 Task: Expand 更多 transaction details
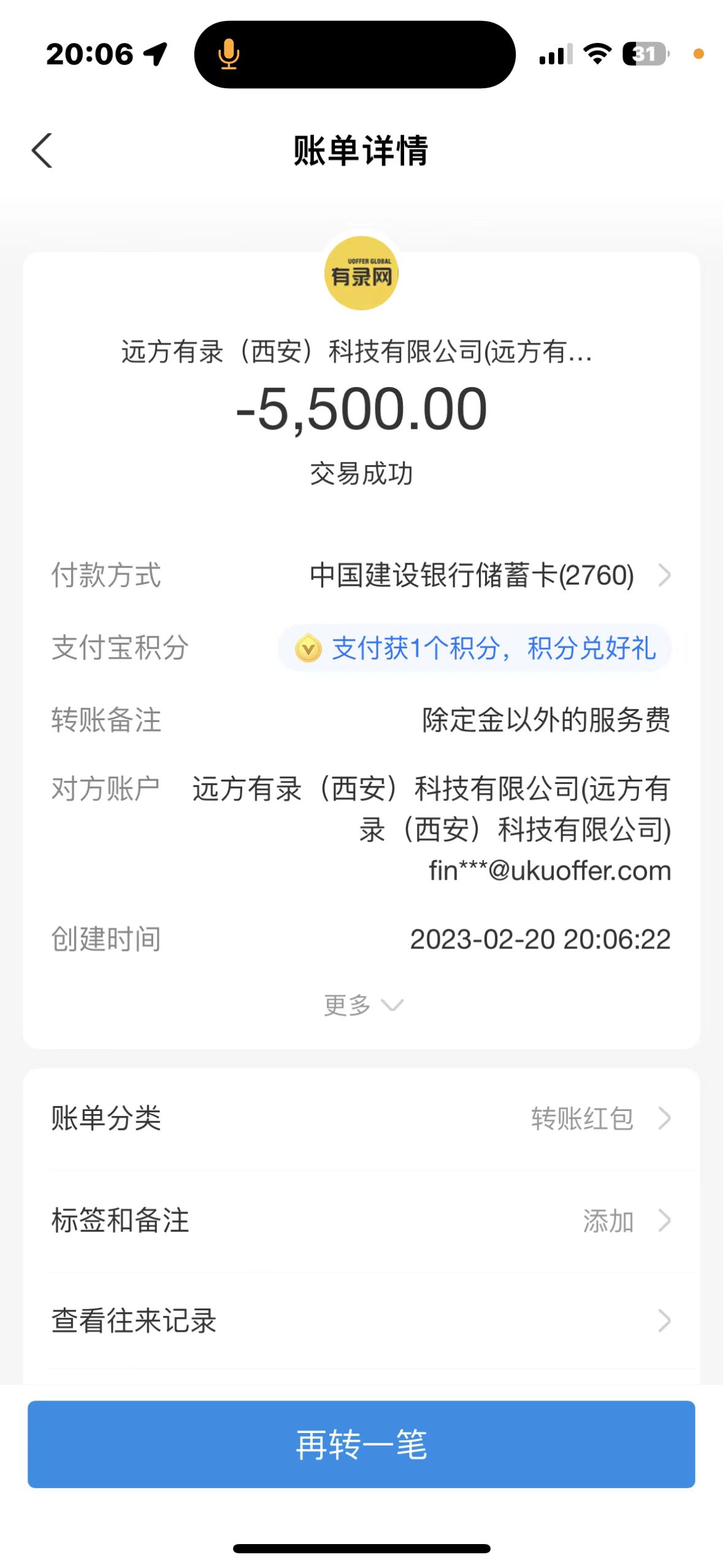click(362, 1005)
